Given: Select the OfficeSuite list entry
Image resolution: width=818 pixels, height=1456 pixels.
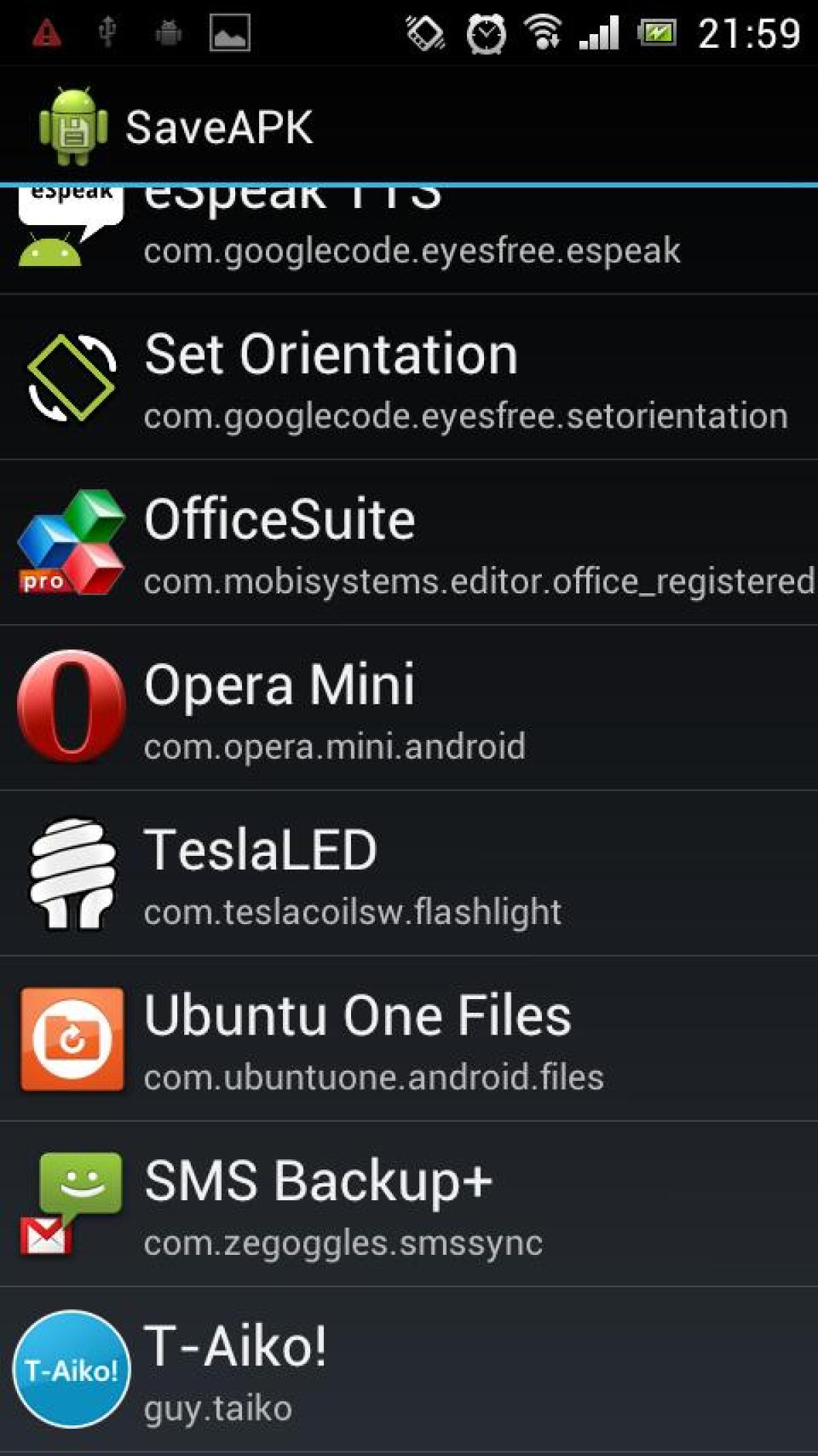Looking at the screenshot, I should pos(409,542).
